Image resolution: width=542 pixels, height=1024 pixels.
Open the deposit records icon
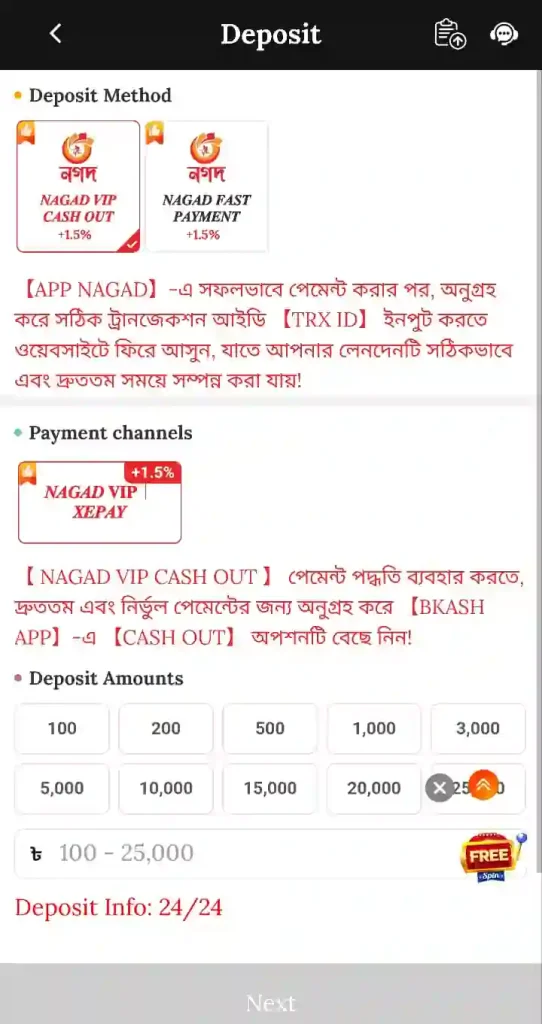coord(450,34)
